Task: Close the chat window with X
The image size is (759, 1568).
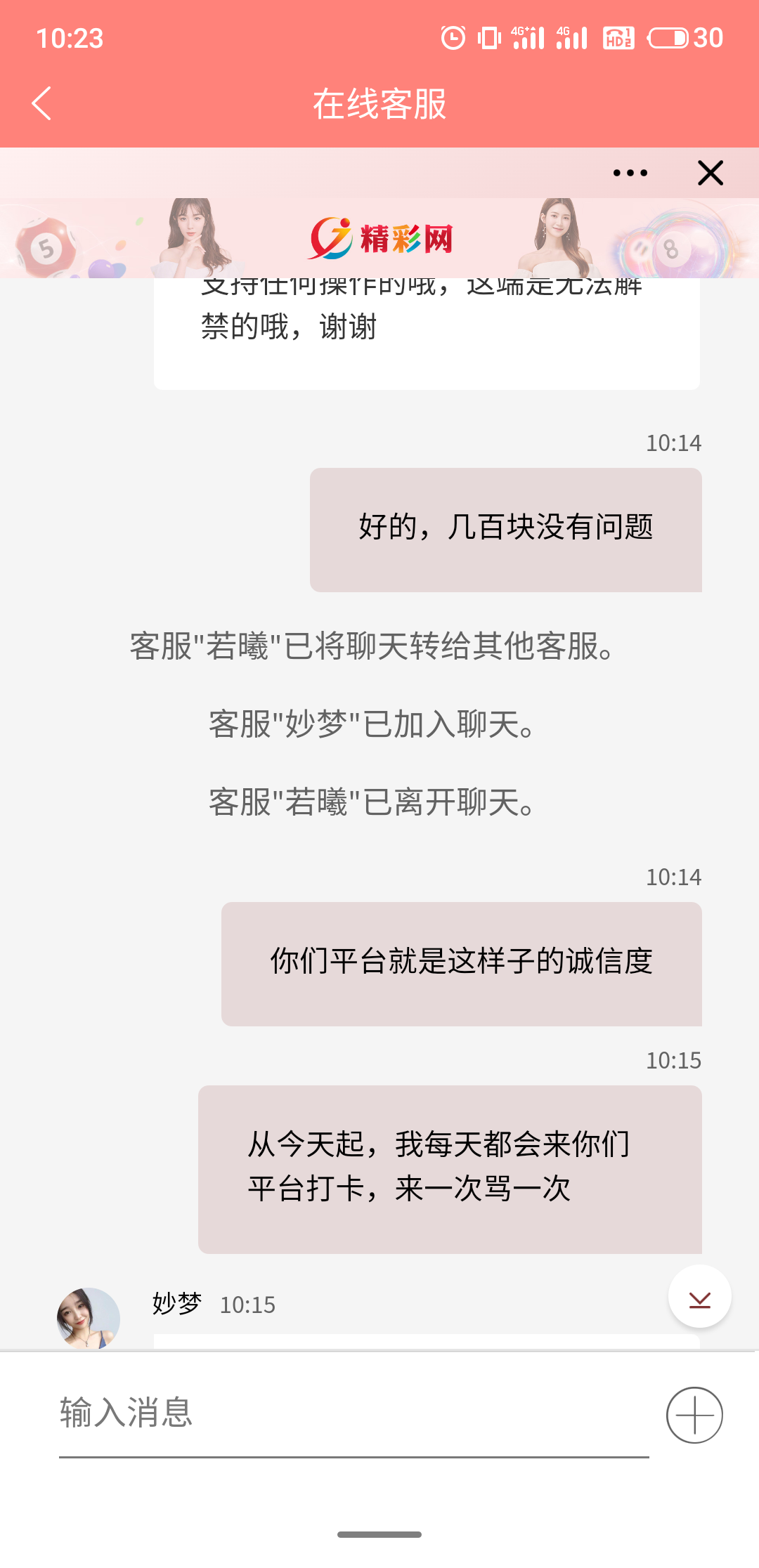Action: click(710, 173)
